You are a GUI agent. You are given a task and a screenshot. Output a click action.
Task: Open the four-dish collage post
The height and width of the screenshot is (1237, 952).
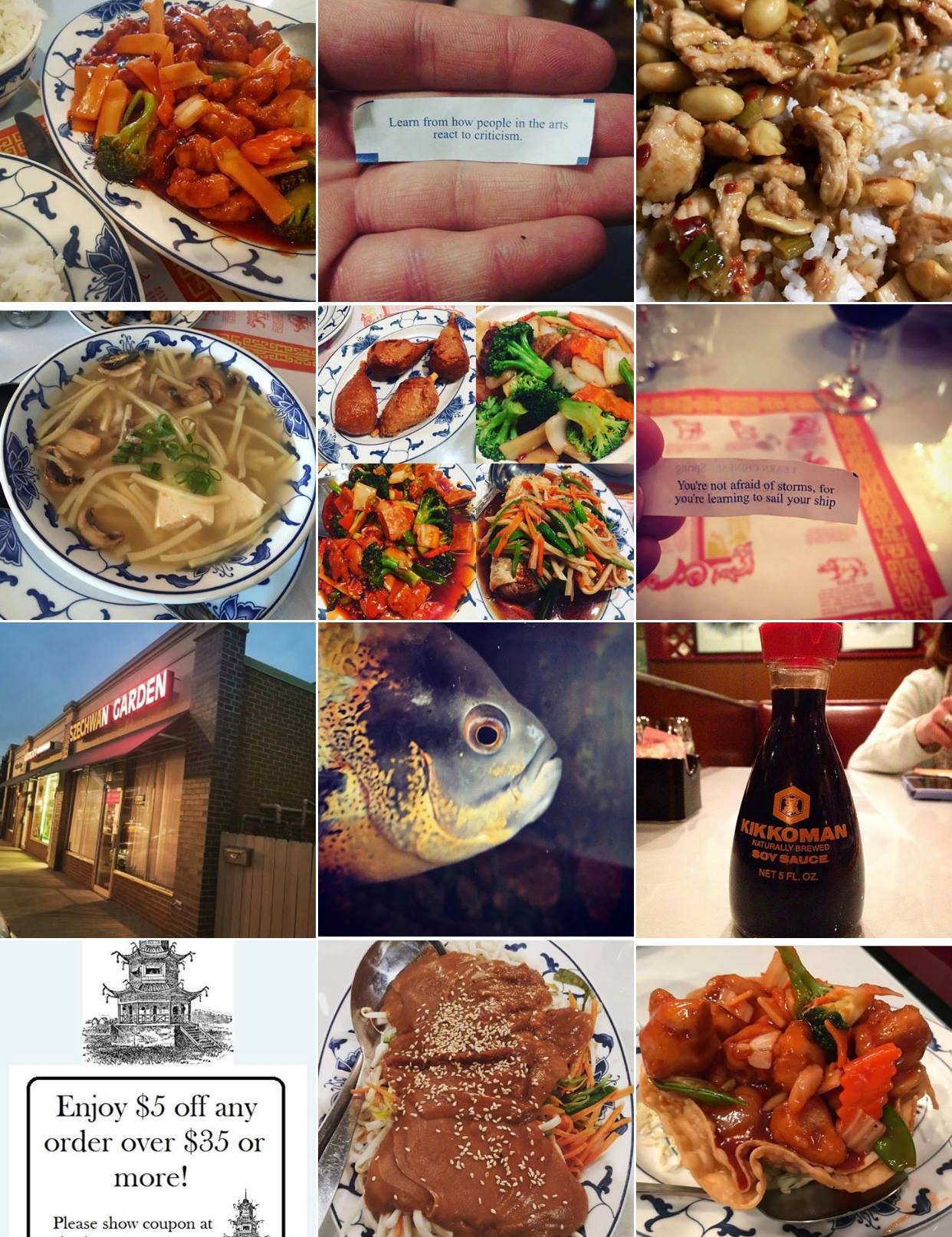coord(476,462)
